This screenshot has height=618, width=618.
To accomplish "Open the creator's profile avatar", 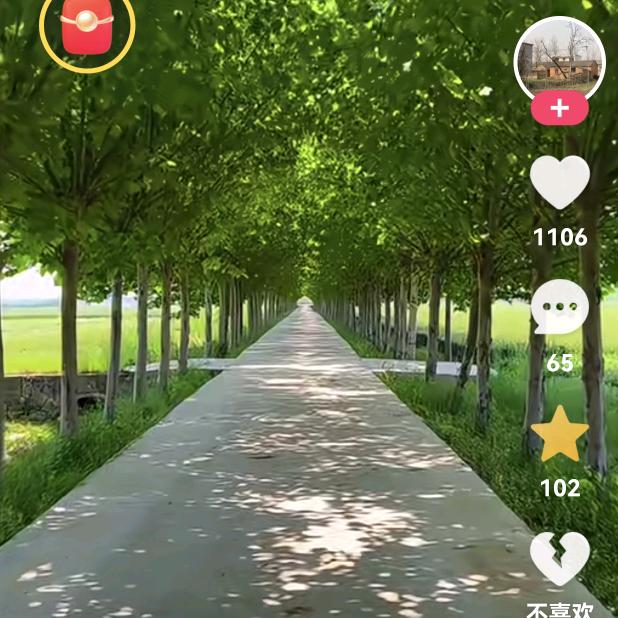I will [560, 58].
